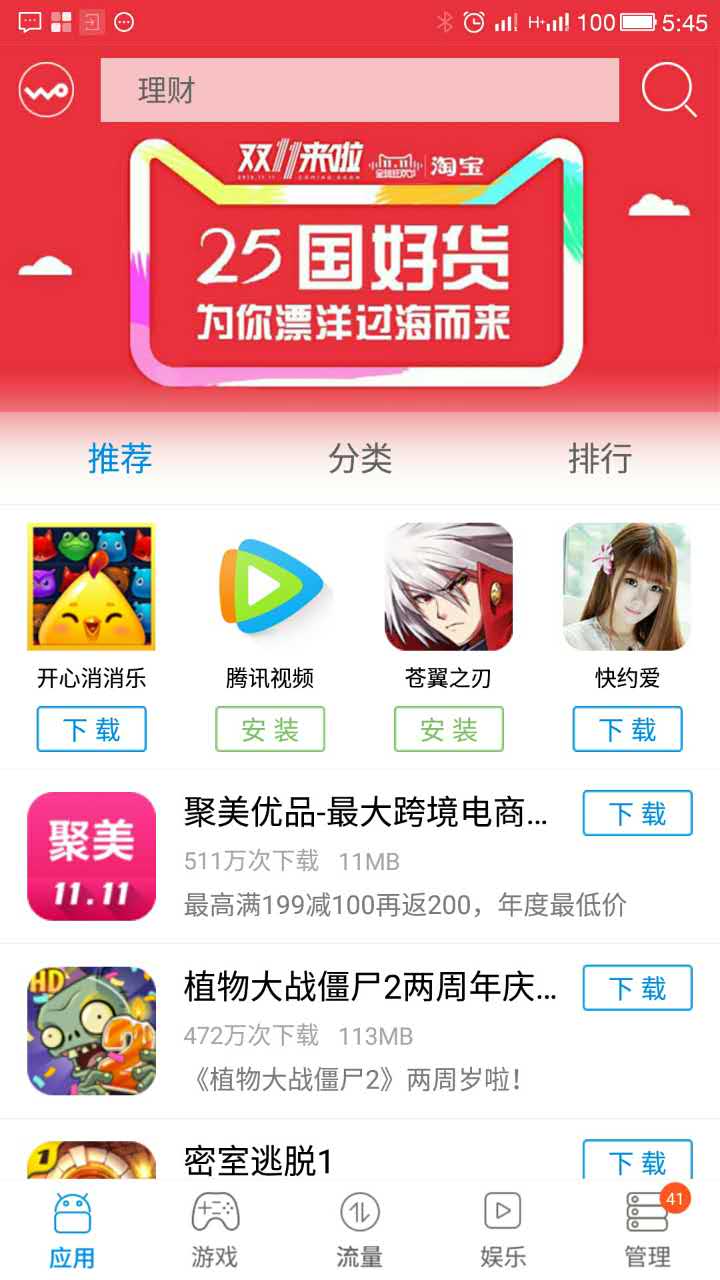Screen dimensions: 720x1280
Task: Download 植物大战僵尸2
Action: point(637,988)
